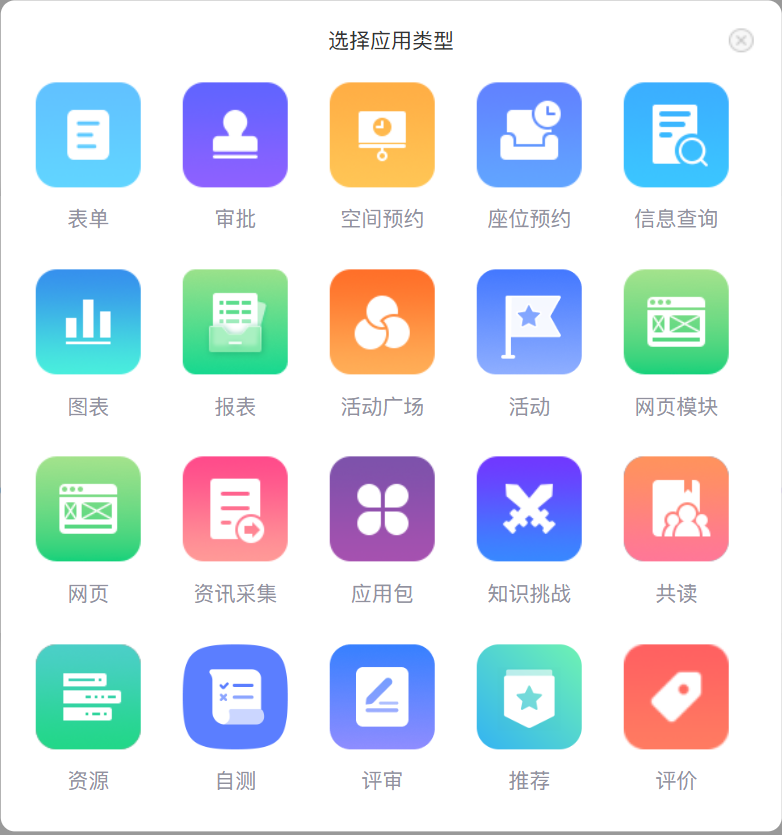
Task: Pick the 空间预约 app type
Action: (x=382, y=135)
